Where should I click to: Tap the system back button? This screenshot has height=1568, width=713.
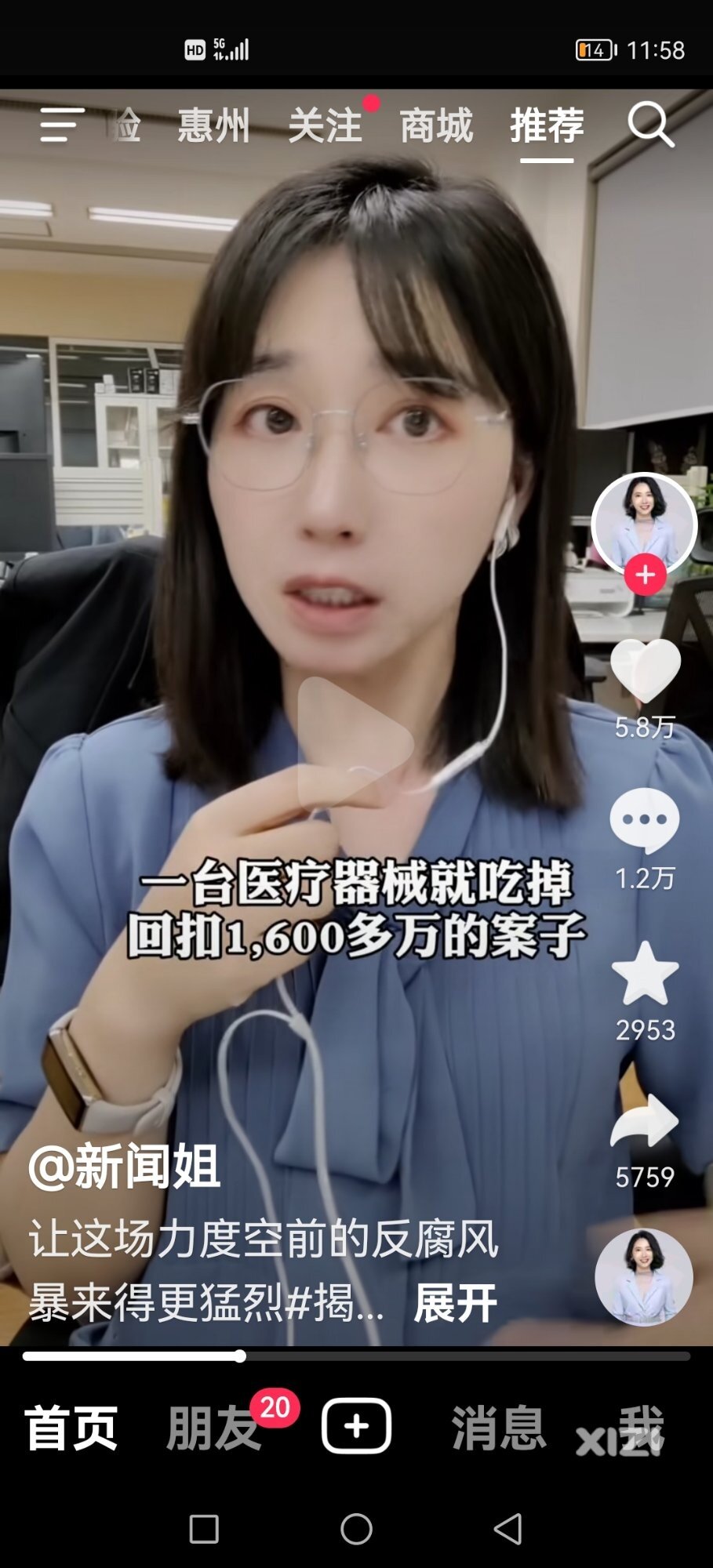point(507,1528)
